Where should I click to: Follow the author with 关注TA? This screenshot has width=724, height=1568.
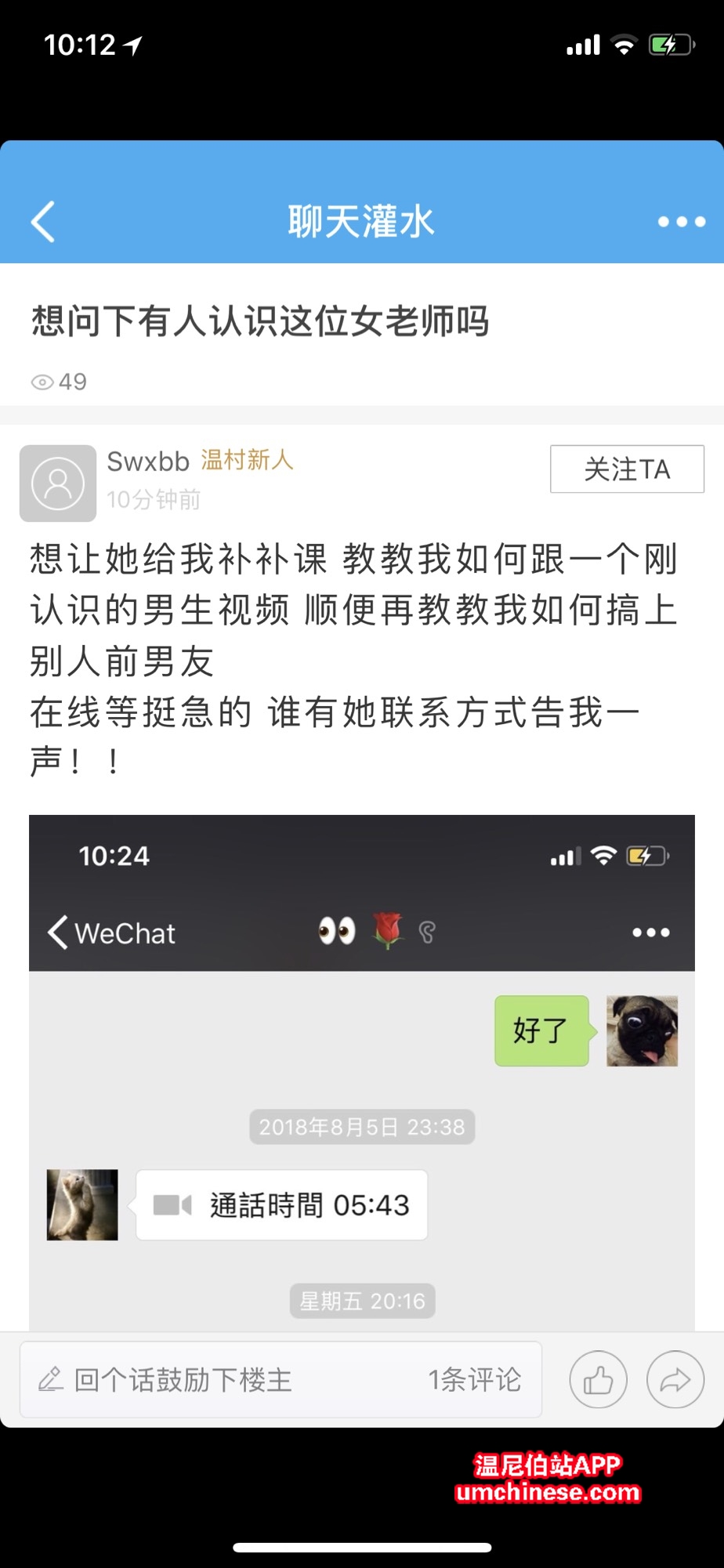627,469
